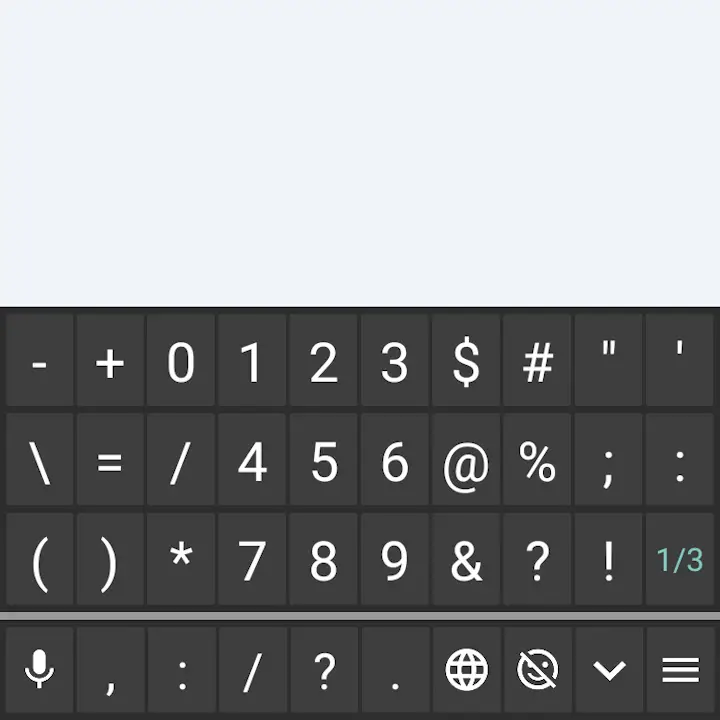Viewport: 720px width, 720px height.
Task: Type the asterisk * symbol
Action: click(x=181, y=560)
